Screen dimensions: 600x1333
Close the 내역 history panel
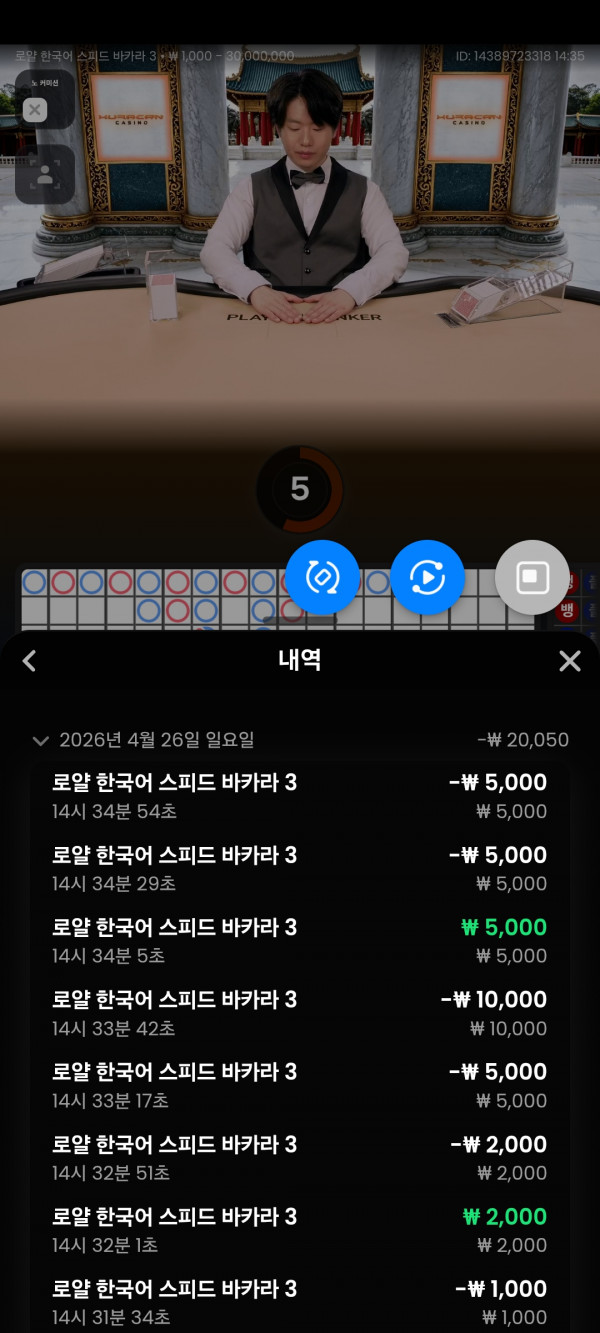(x=569, y=660)
